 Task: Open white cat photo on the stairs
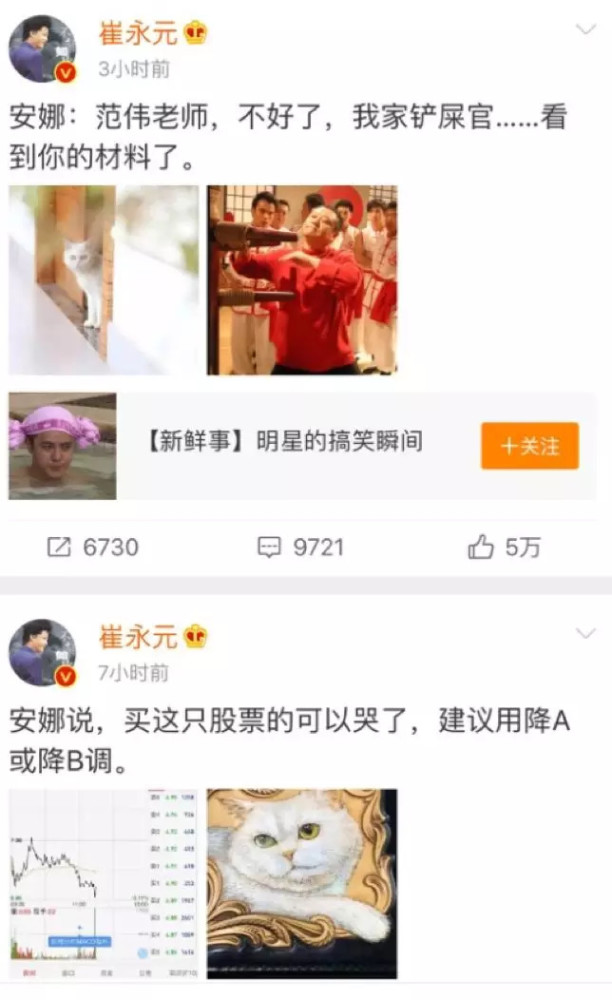[x=103, y=280]
